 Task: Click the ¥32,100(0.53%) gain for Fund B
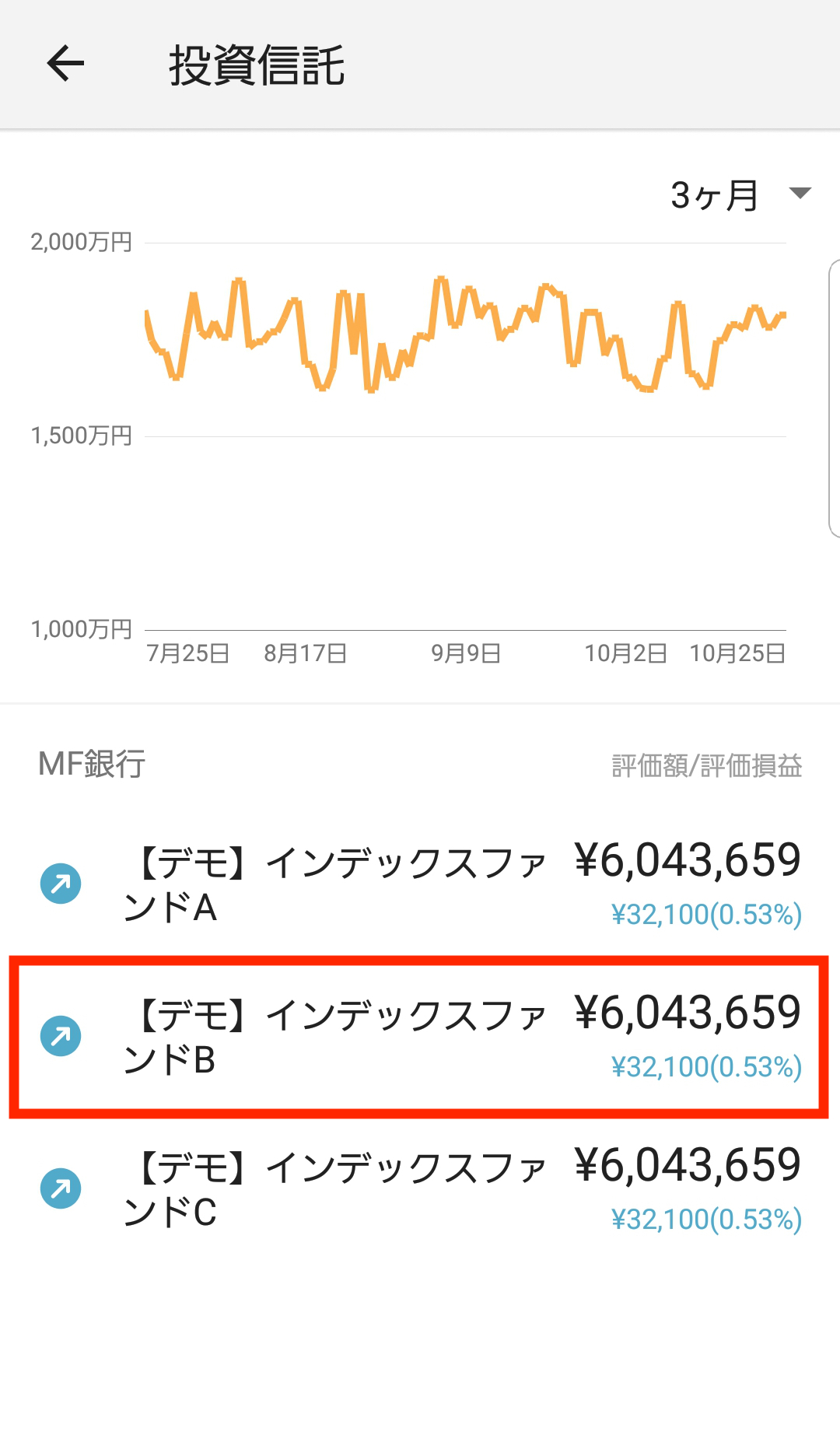[706, 1067]
